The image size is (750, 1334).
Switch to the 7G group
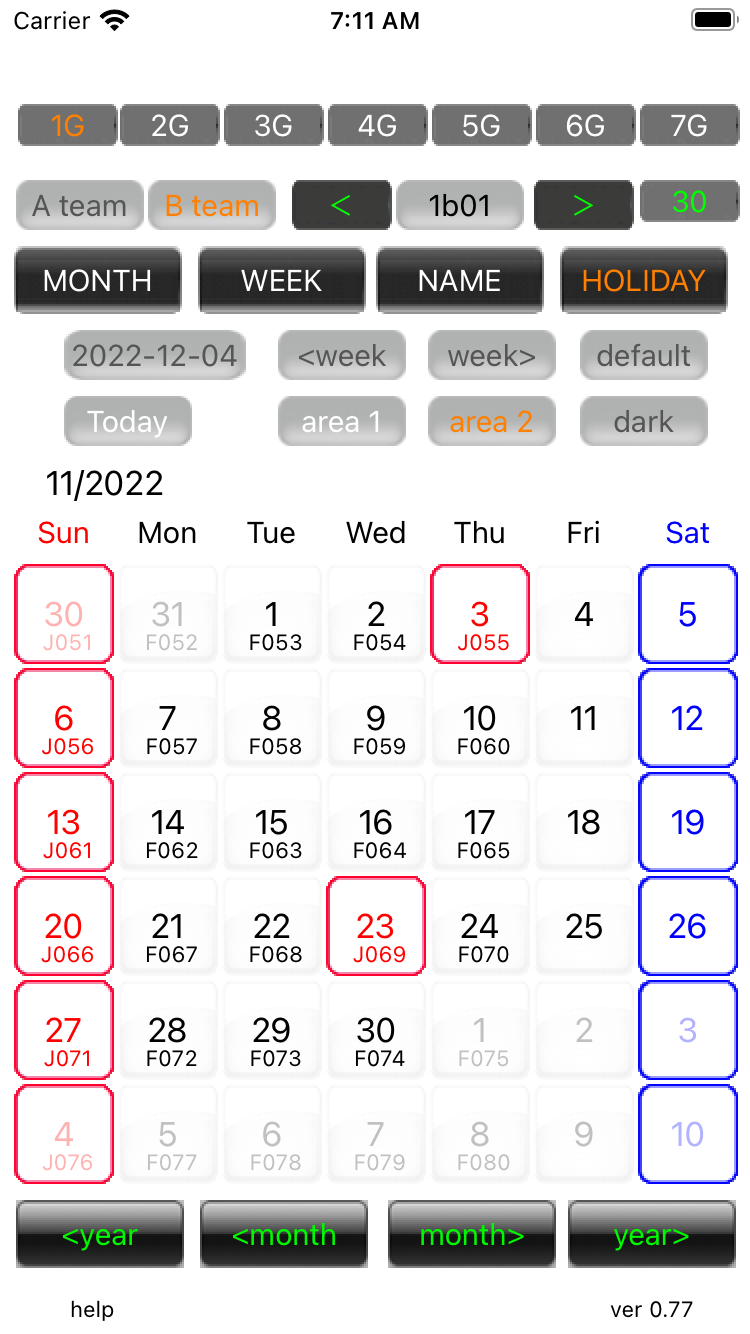[689, 126]
